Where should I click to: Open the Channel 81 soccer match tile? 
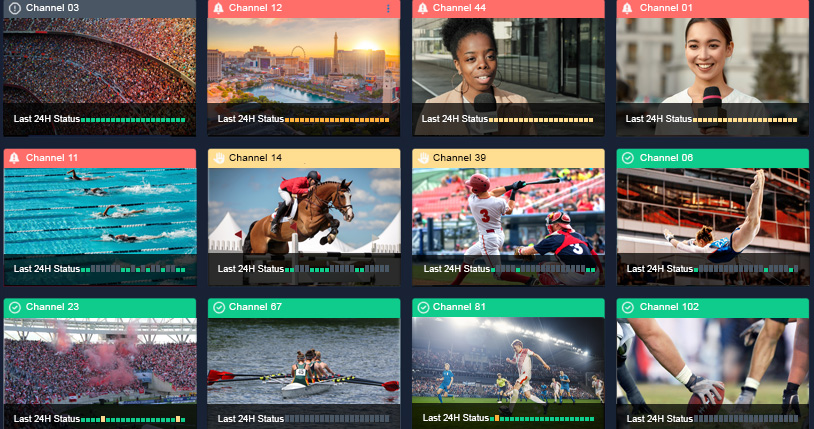[508, 360]
